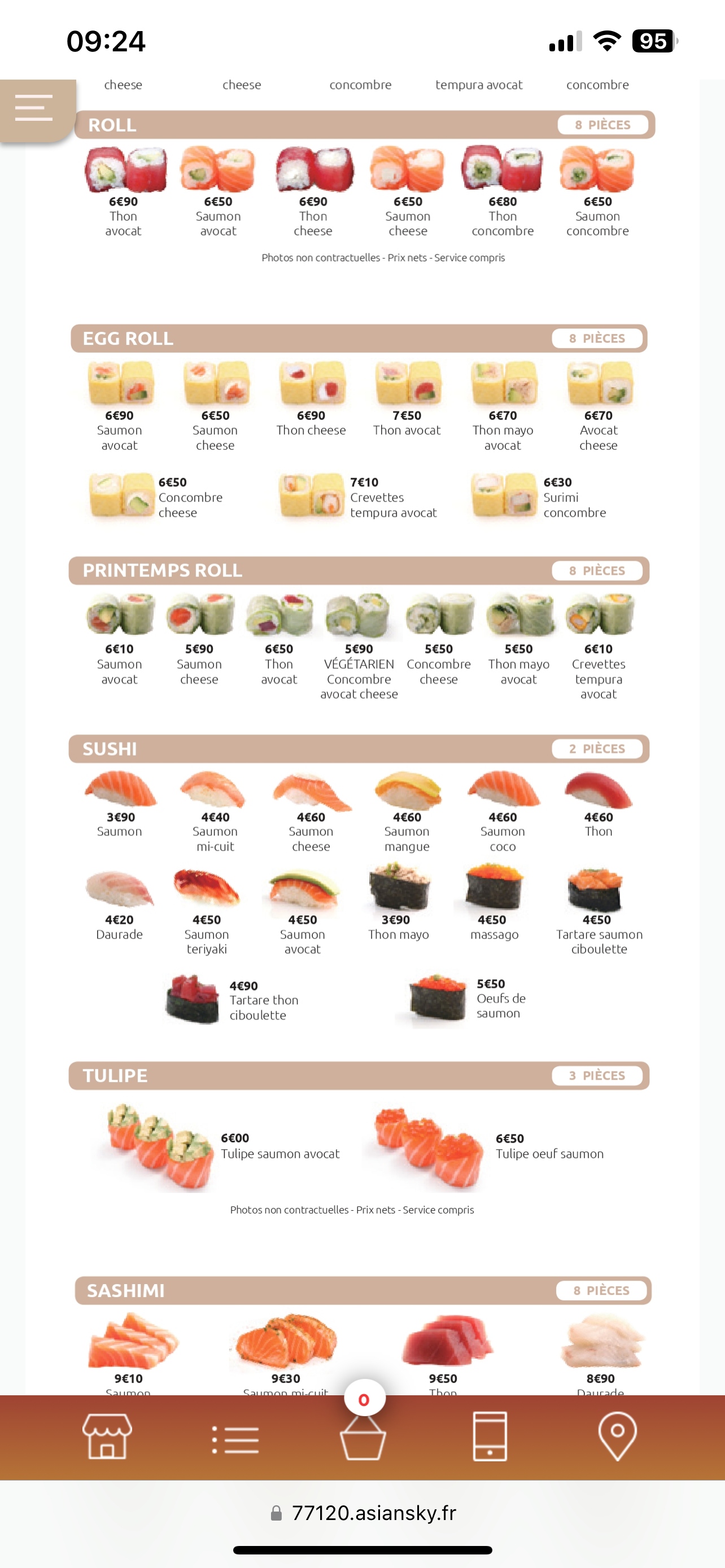The image size is (725, 1568).
Task: Open the phone icon in bottom bar
Action: point(490,1437)
